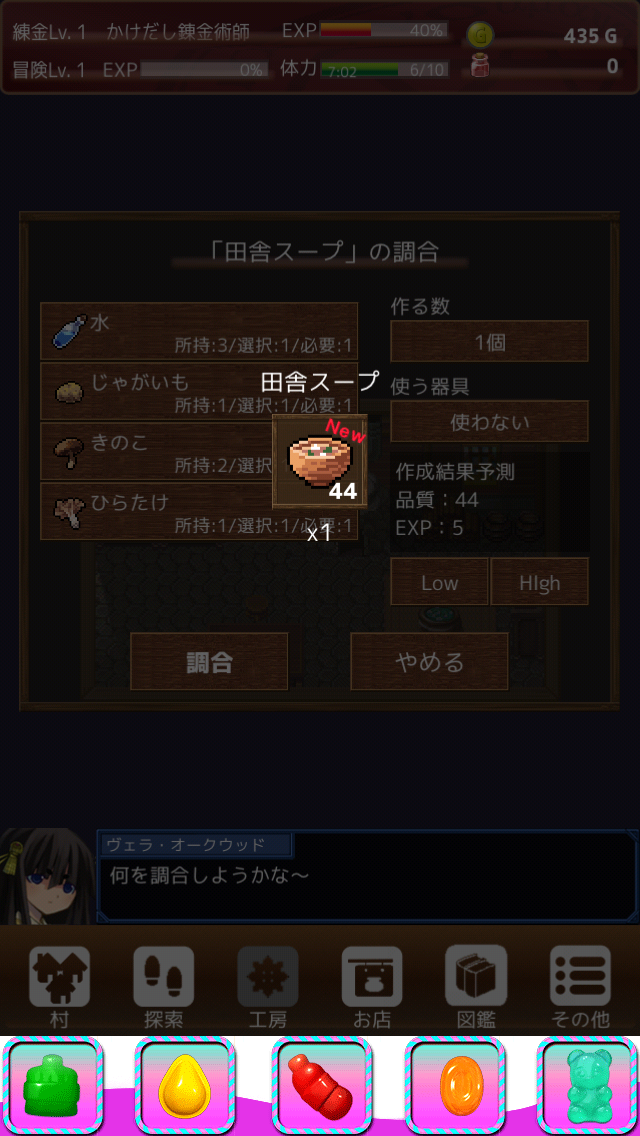Start synthesis with 調合 button
The width and height of the screenshot is (640, 1136).
(x=209, y=661)
